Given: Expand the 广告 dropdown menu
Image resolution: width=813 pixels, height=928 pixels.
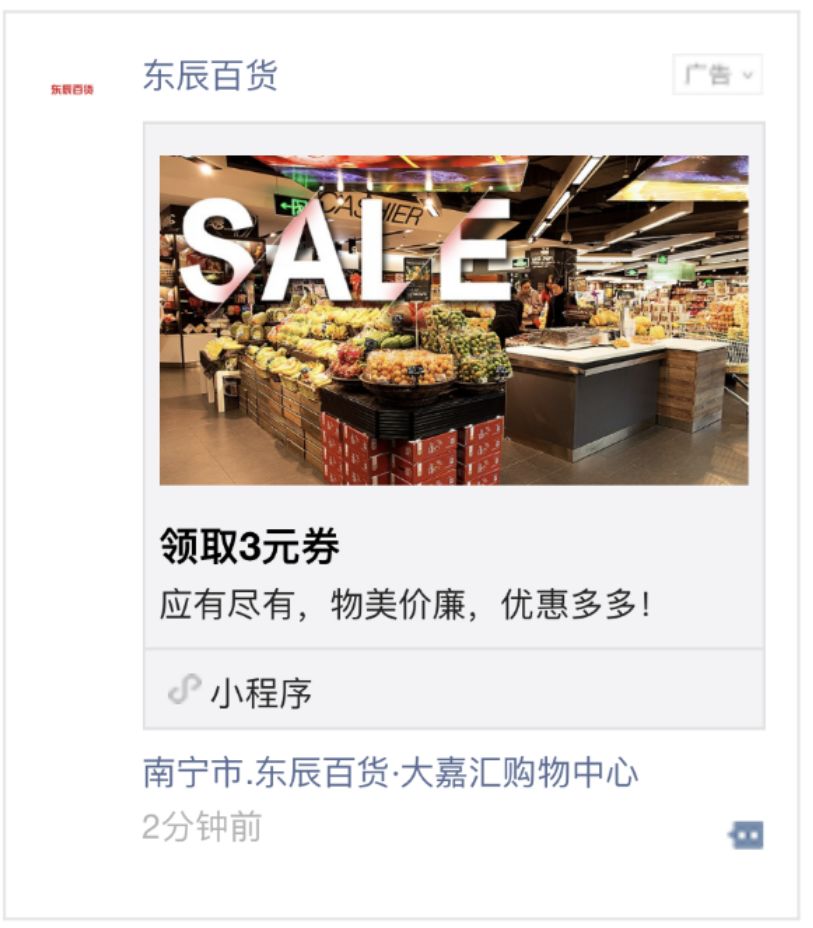Looking at the screenshot, I should coord(717,75).
